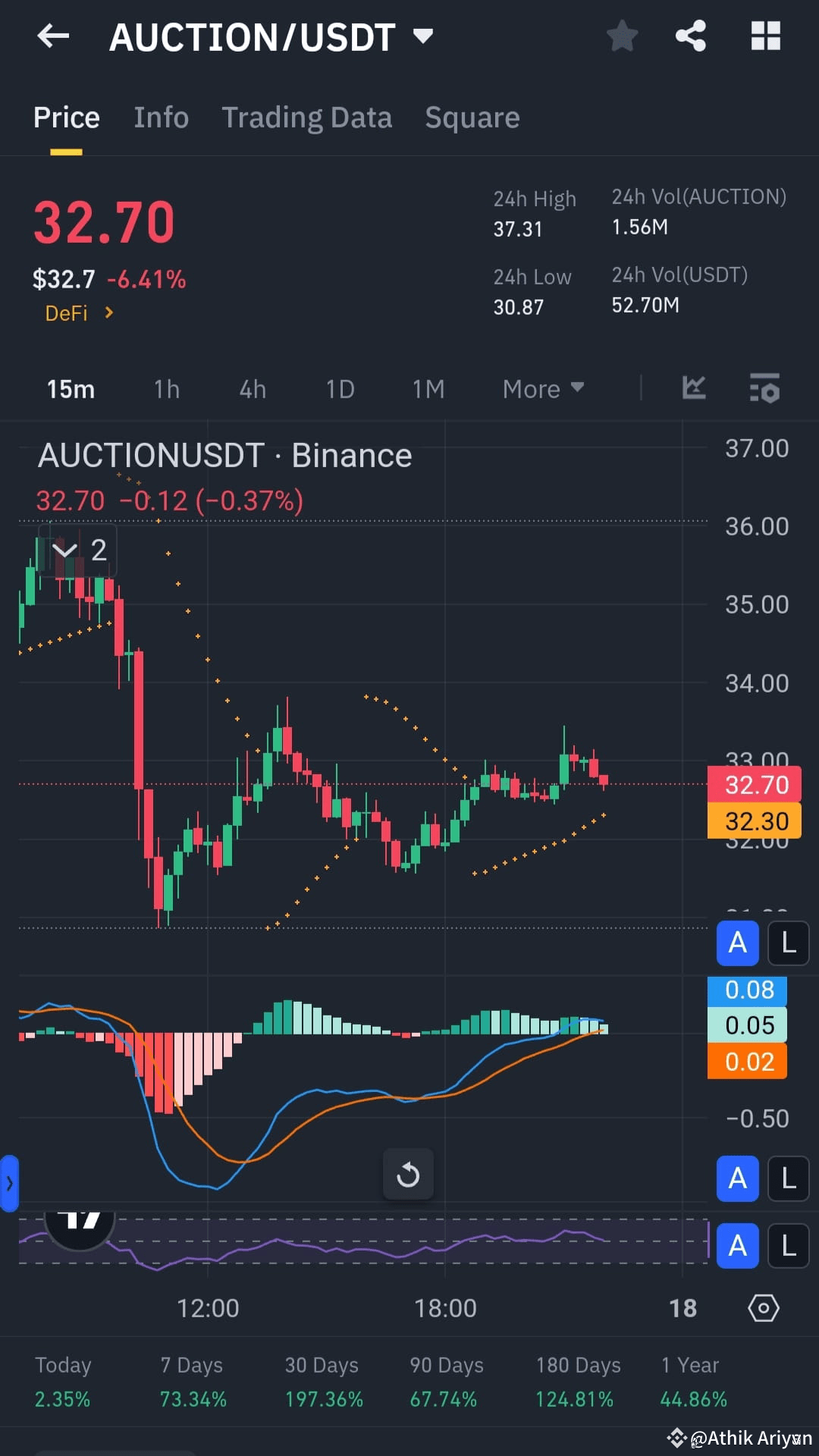Toggle the A button beside the candlestick pane
Screen dimensions: 819x1456
click(737, 943)
